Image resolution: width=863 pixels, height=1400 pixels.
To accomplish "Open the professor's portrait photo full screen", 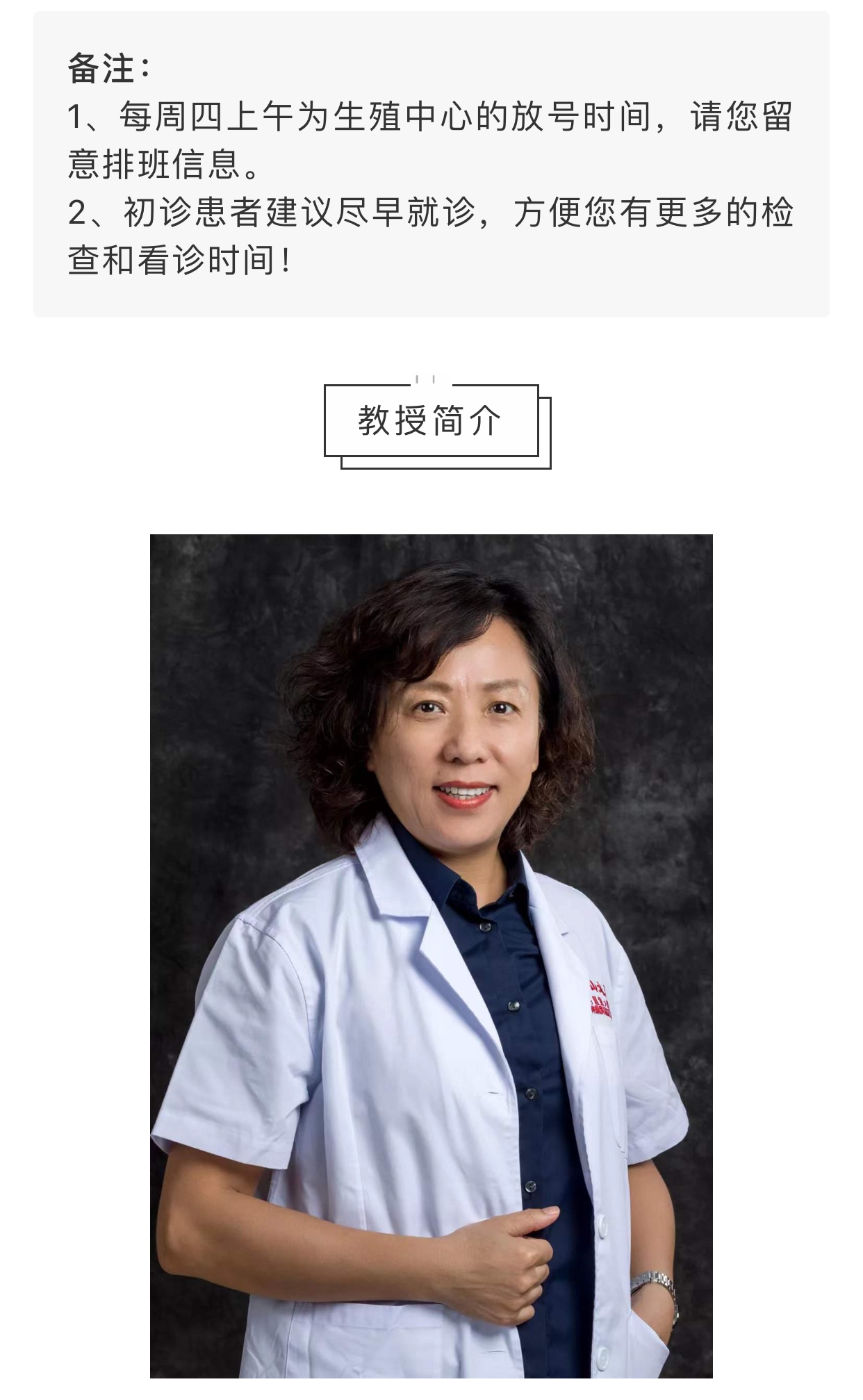I will tap(431, 966).
